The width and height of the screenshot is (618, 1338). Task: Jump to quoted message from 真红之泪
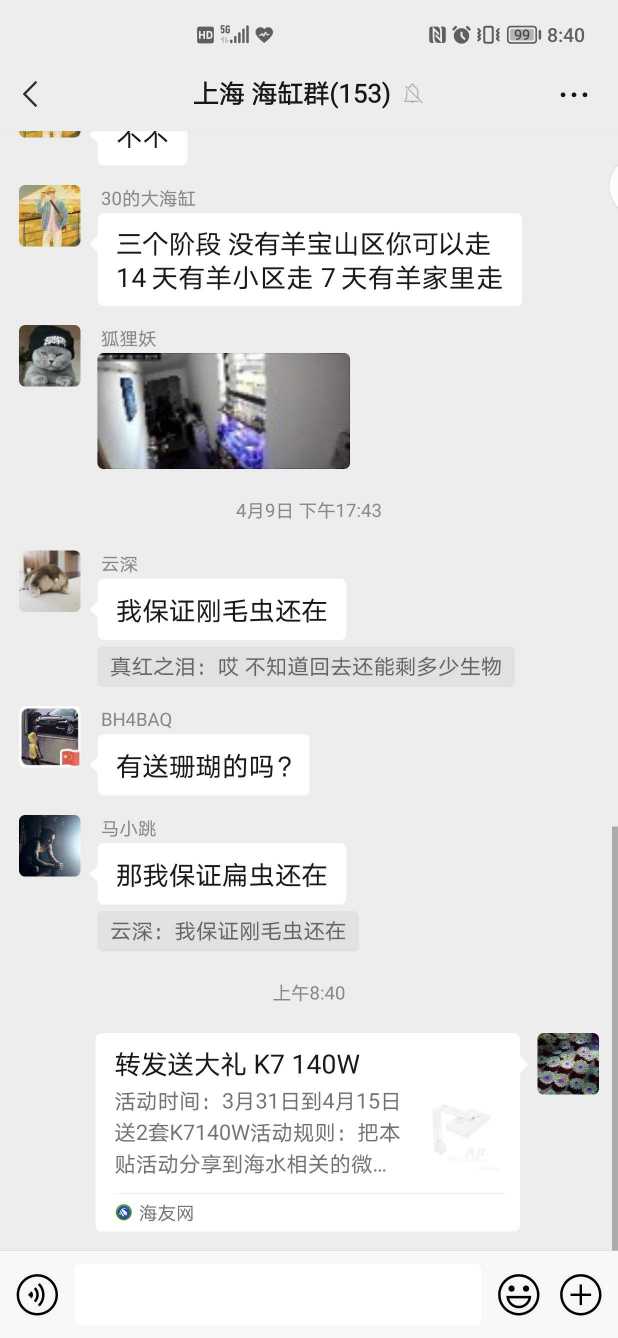(x=305, y=666)
